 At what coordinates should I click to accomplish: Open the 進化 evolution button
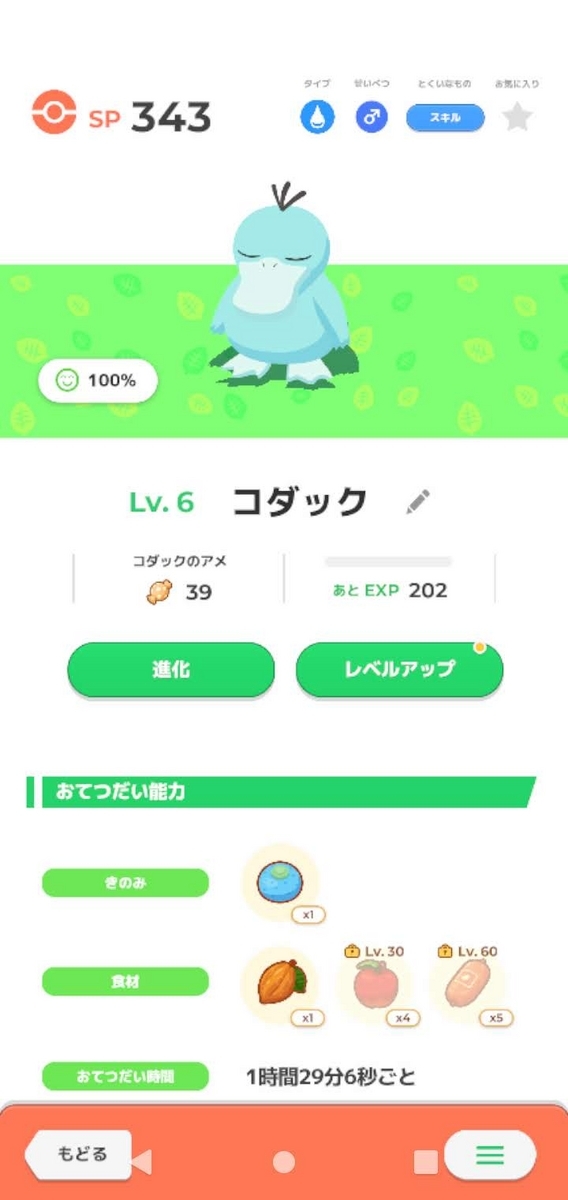(x=171, y=670)
